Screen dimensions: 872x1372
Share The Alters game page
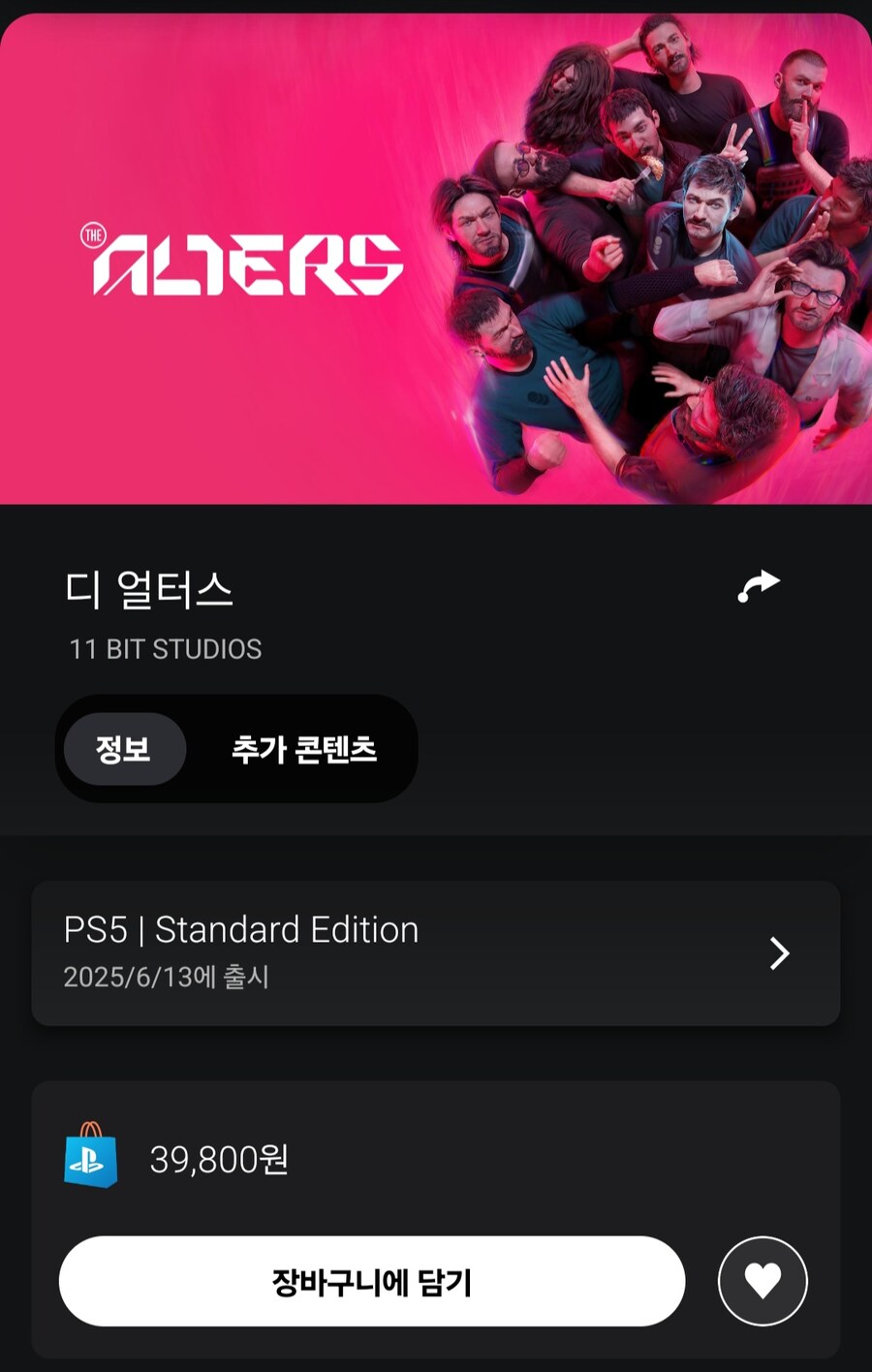tap(759, 586)
